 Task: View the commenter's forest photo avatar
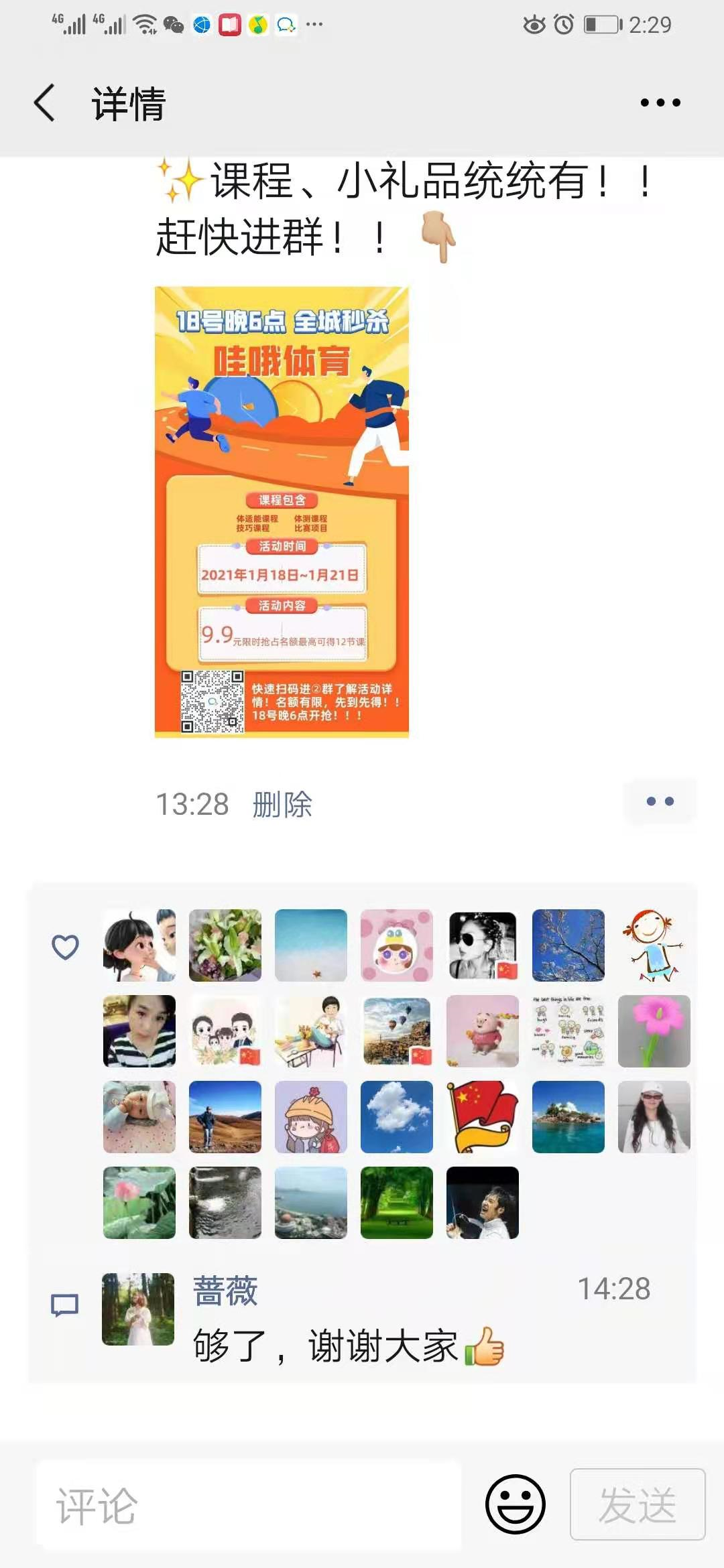coord(138,1309)
